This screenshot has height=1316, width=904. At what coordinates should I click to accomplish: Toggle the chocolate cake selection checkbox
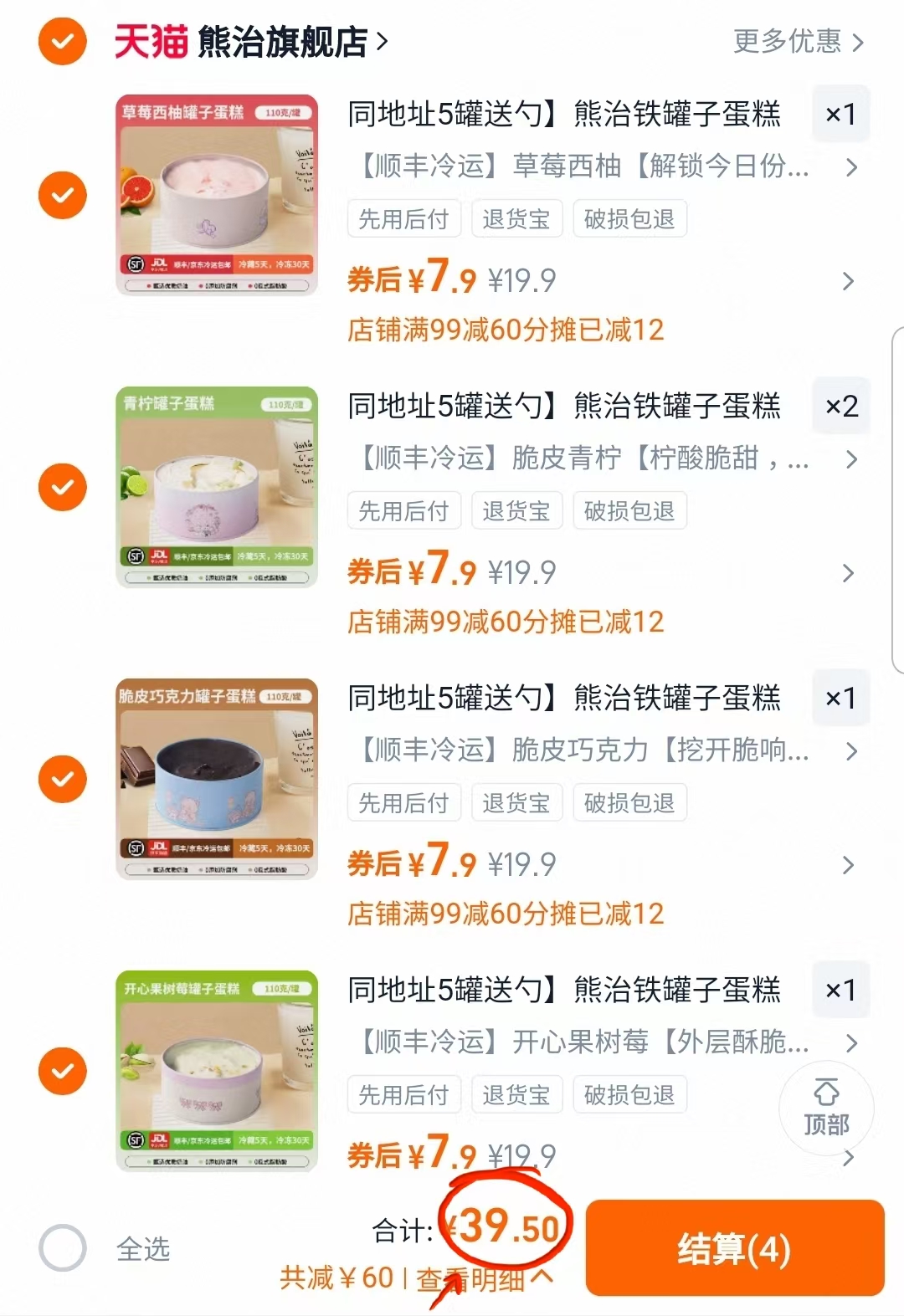[62, 778]
